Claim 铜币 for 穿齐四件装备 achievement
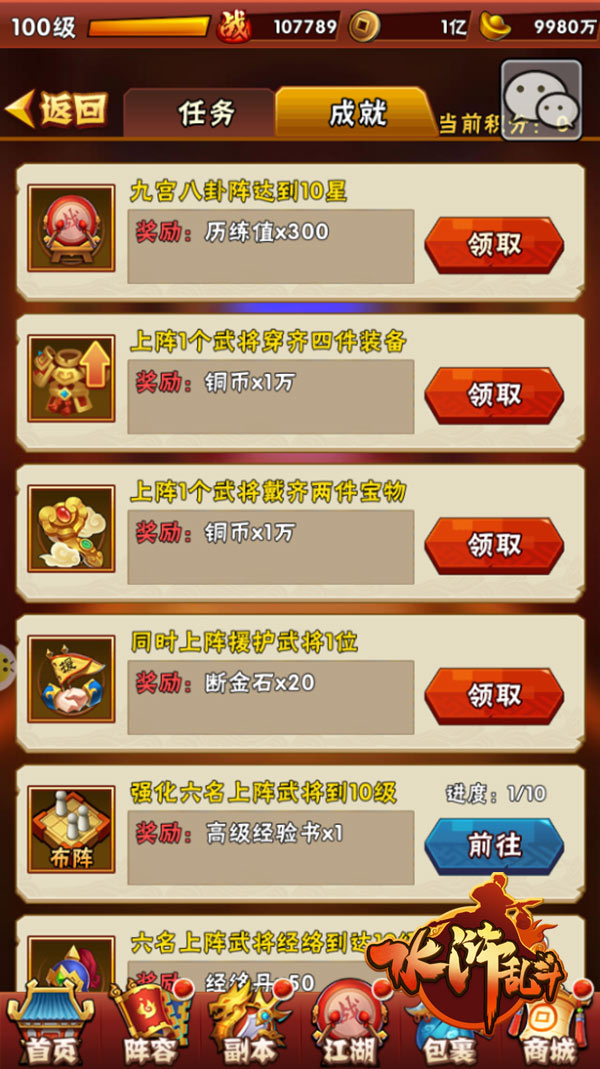 494,395
